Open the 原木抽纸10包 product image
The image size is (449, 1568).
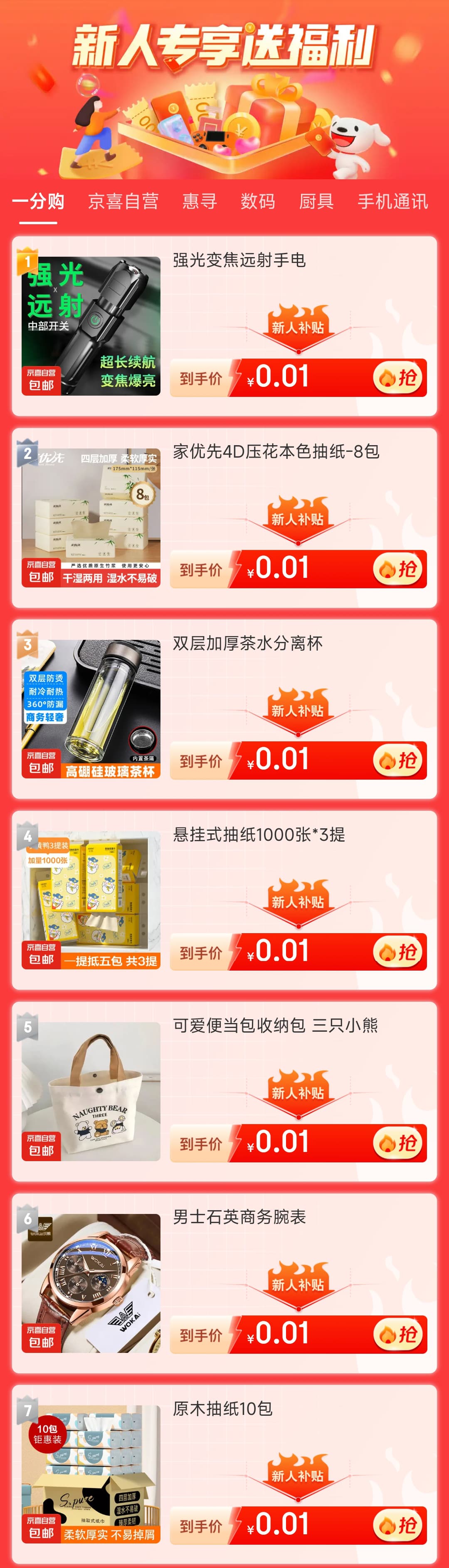[x=91, y=1474]
